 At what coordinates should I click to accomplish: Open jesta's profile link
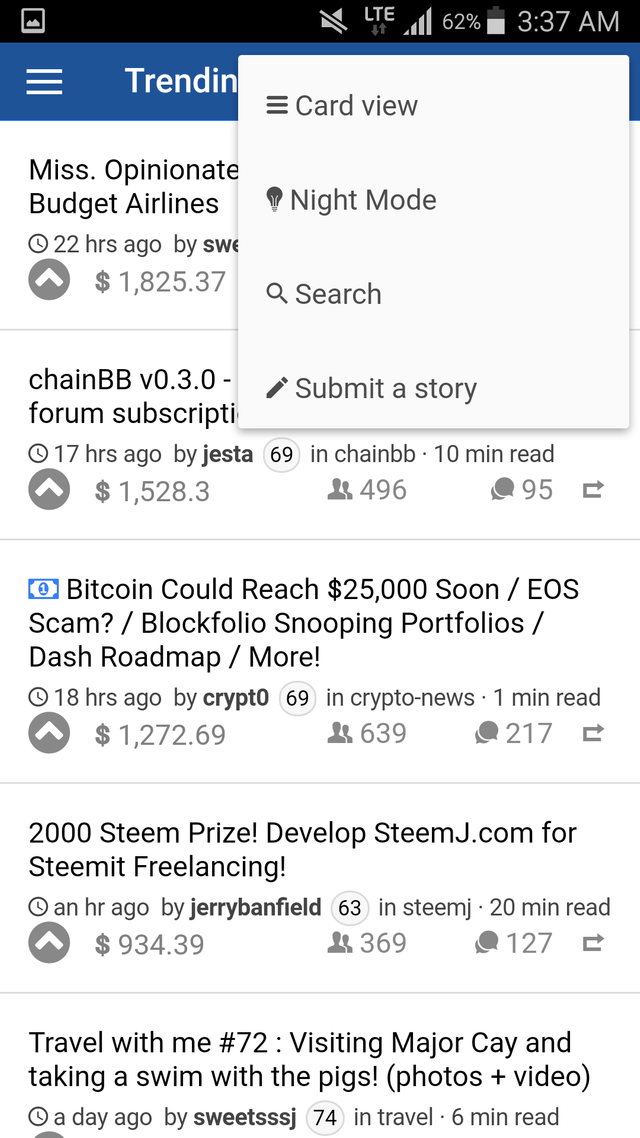click(x=227, y=454)
